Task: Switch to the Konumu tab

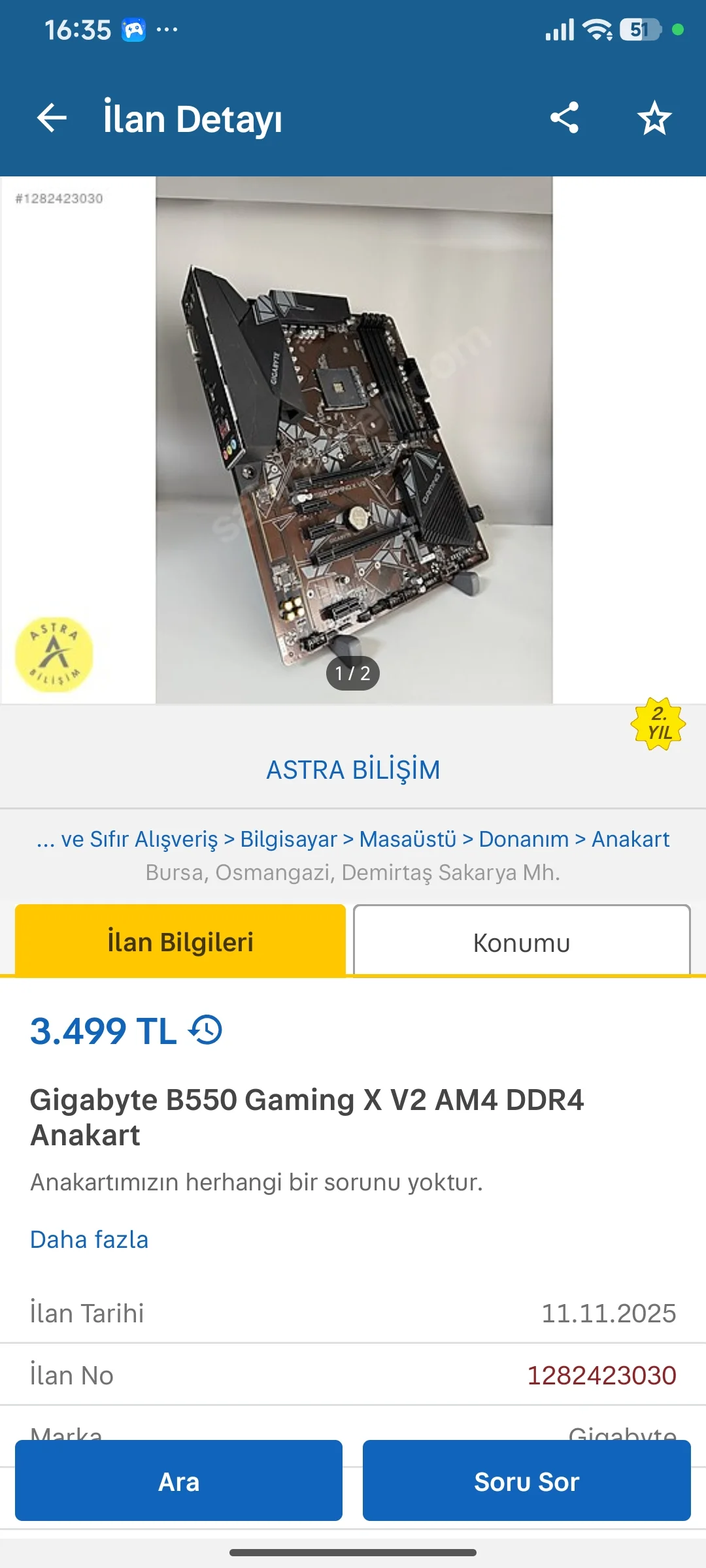Action: click(522, 942)
